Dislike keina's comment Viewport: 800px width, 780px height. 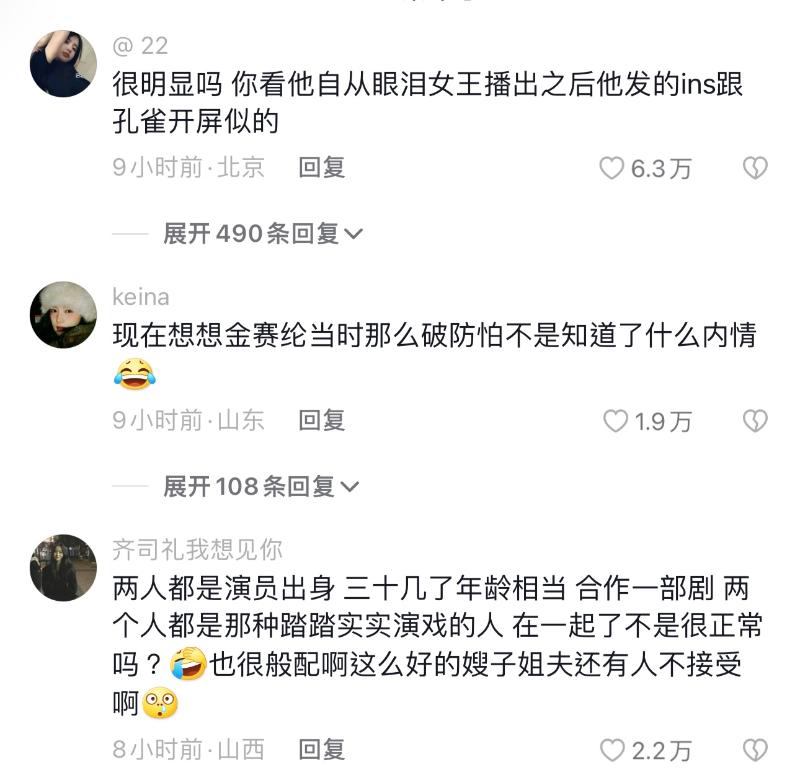(755, 421)
